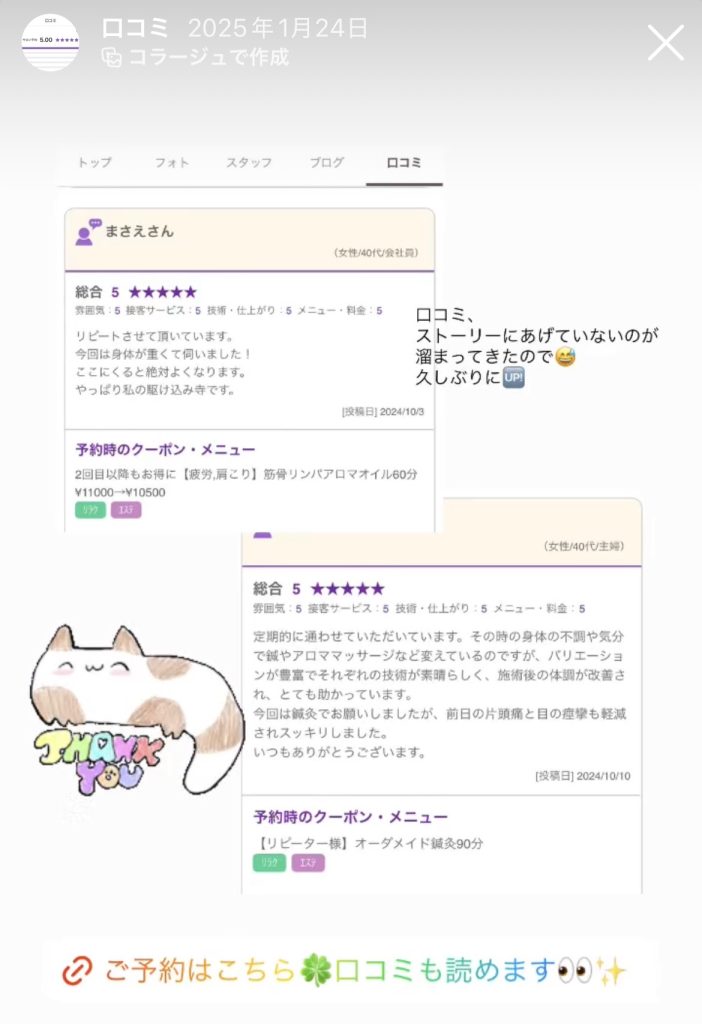
Task: Open the ご予約はこちら link sticker
Action: point(350,969)
